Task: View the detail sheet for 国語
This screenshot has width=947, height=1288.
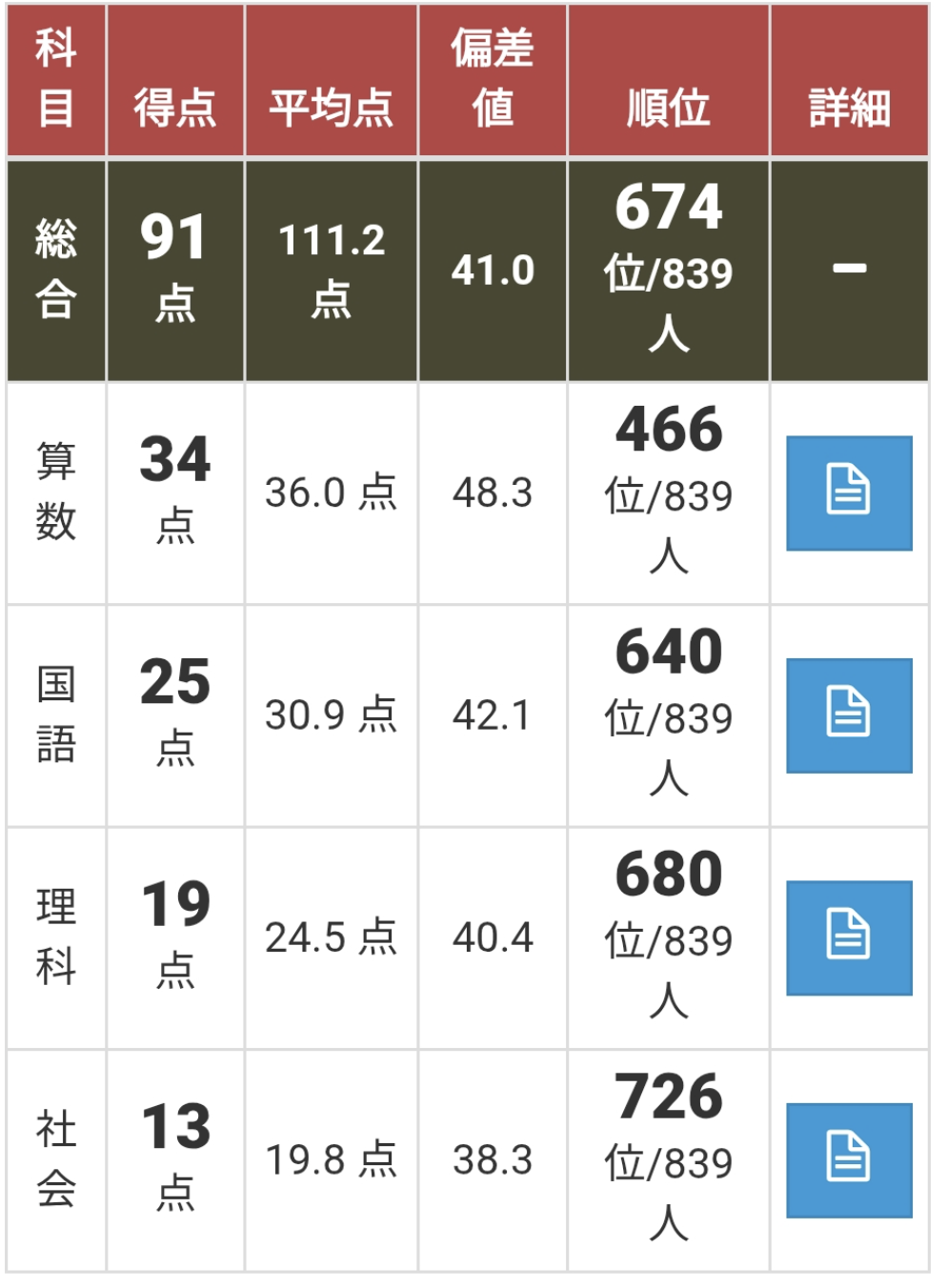Action: coord(848,714)
